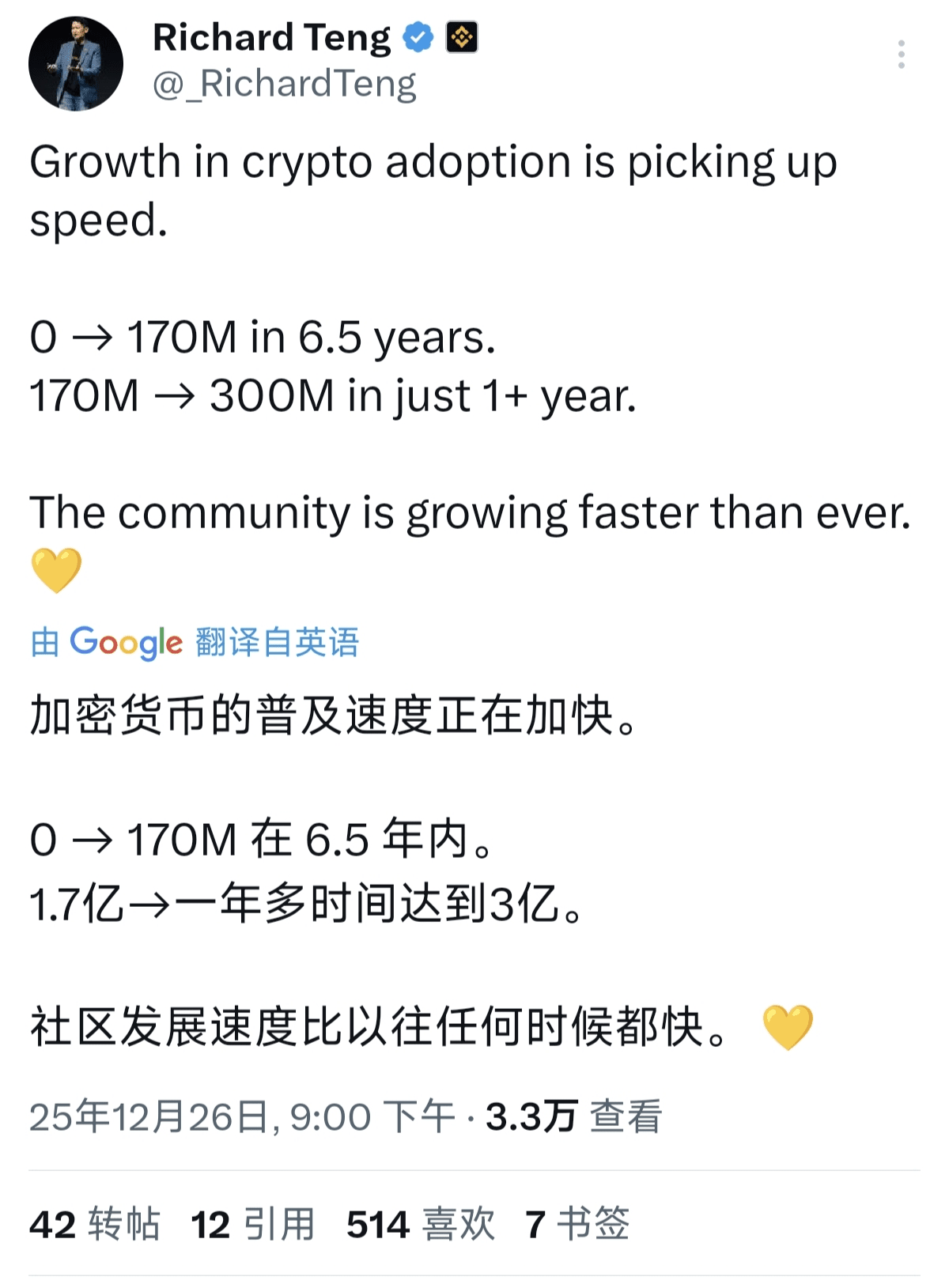View the 42 转帖 reposts list
The image size is (949, 1288).
95,1224
